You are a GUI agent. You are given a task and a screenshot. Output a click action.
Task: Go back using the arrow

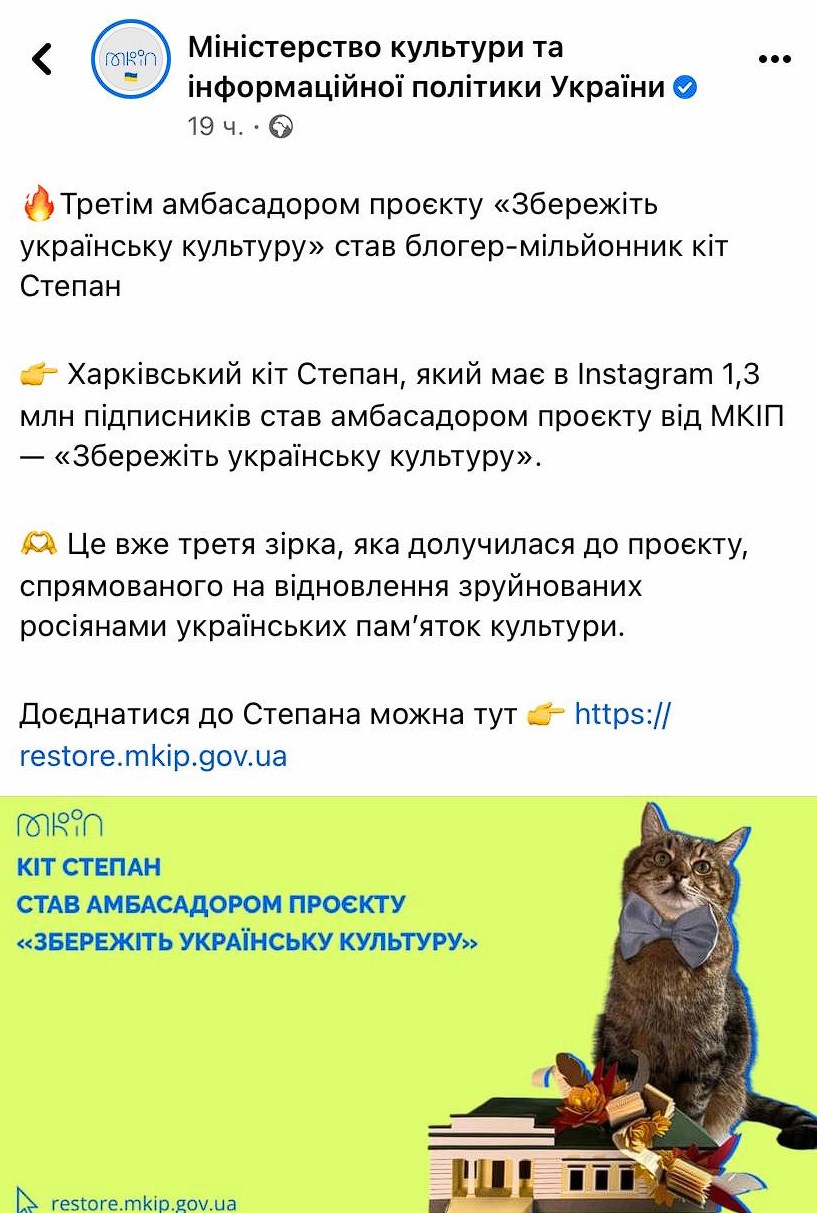42,60
